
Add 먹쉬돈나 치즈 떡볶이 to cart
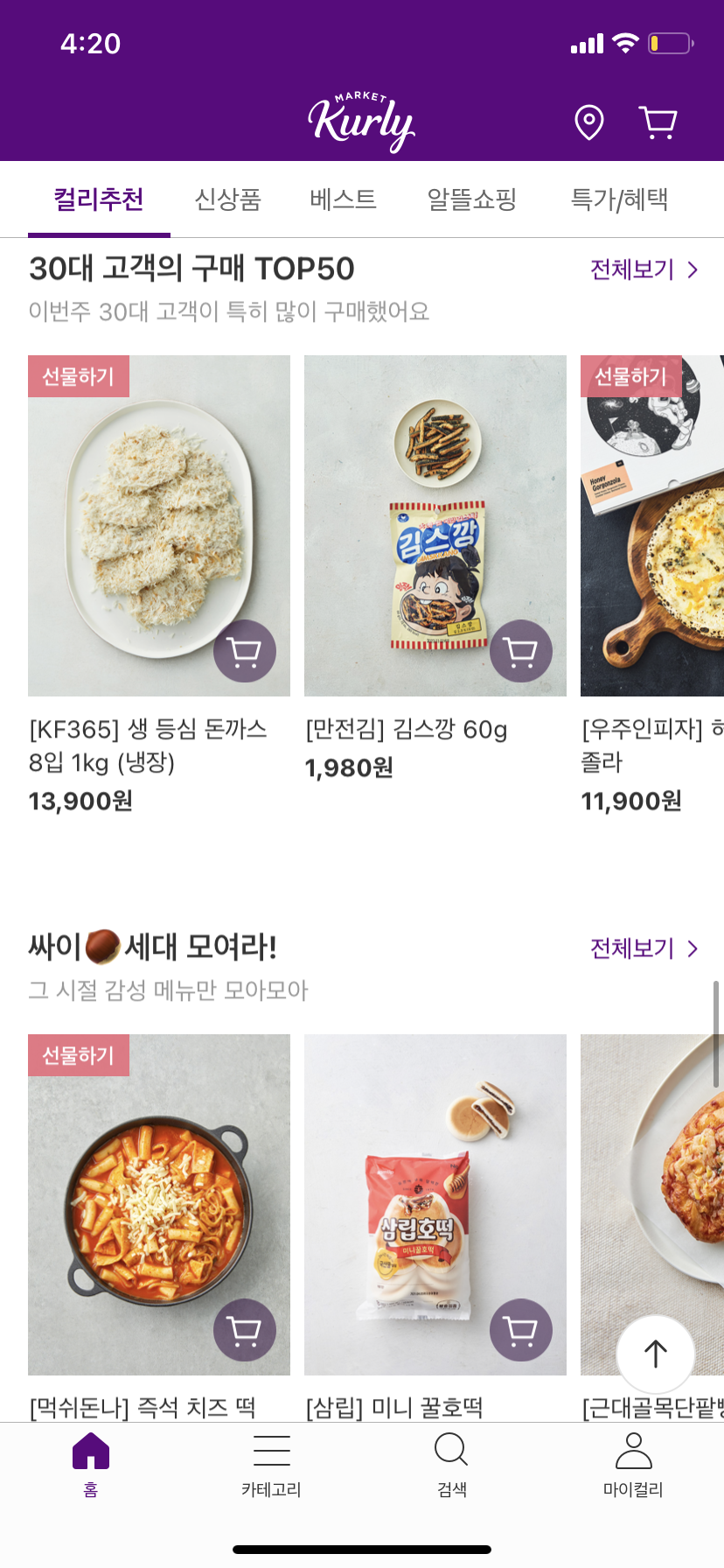[x=245, y=1330]
